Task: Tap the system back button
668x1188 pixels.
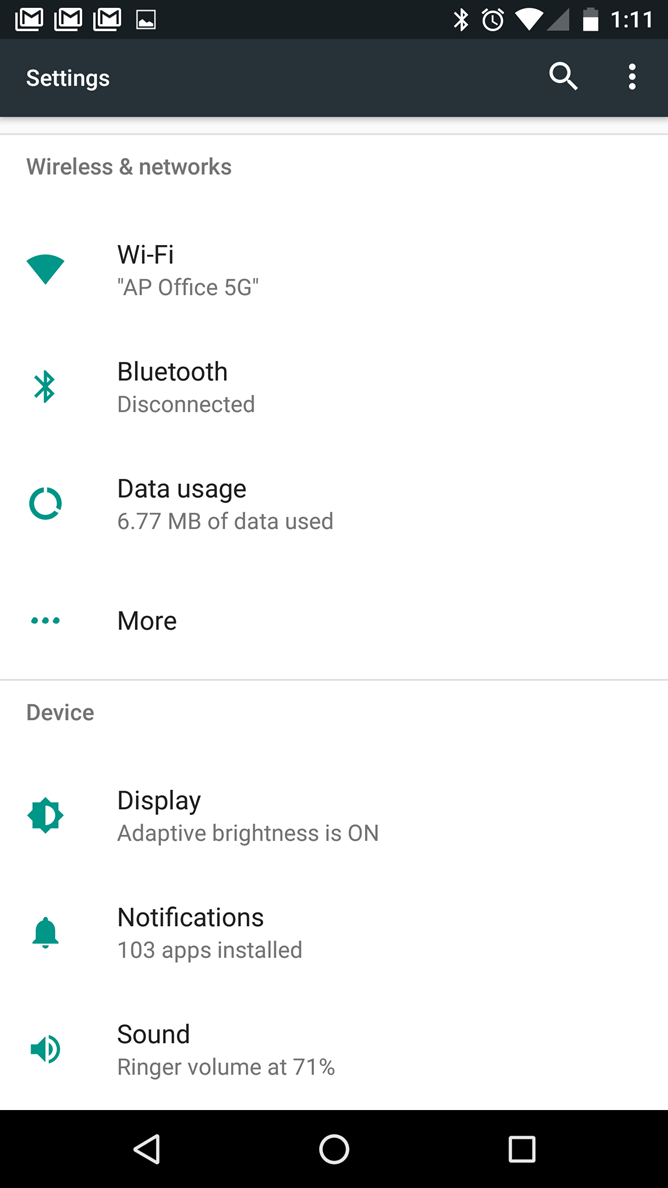Action: (x=146, y=1149)
